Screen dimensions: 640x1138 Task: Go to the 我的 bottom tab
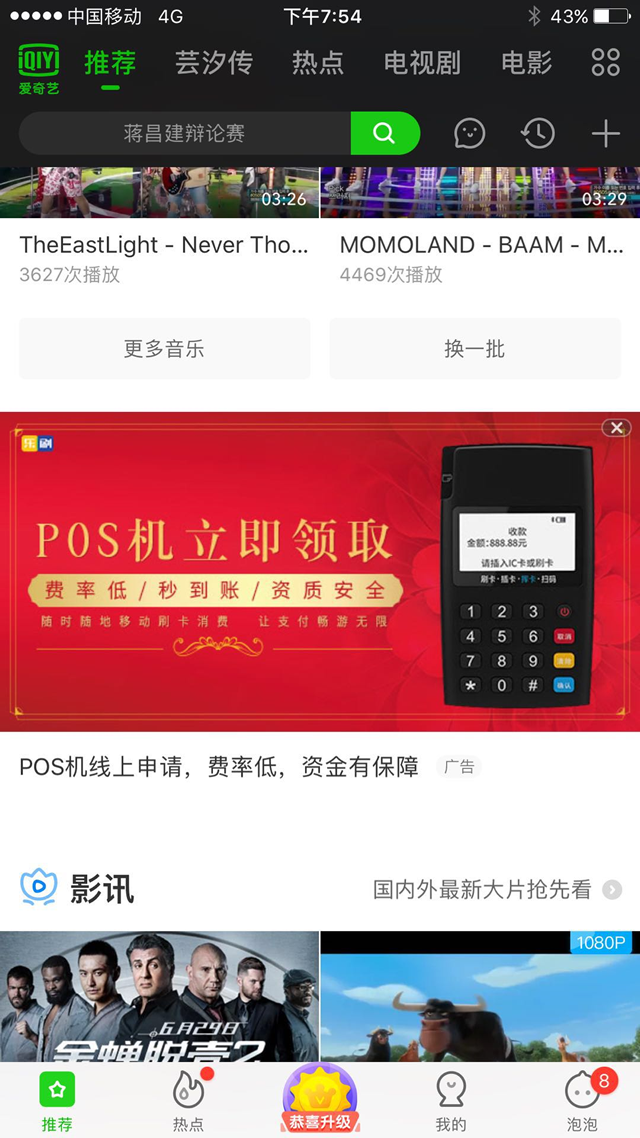(451, 1100)
